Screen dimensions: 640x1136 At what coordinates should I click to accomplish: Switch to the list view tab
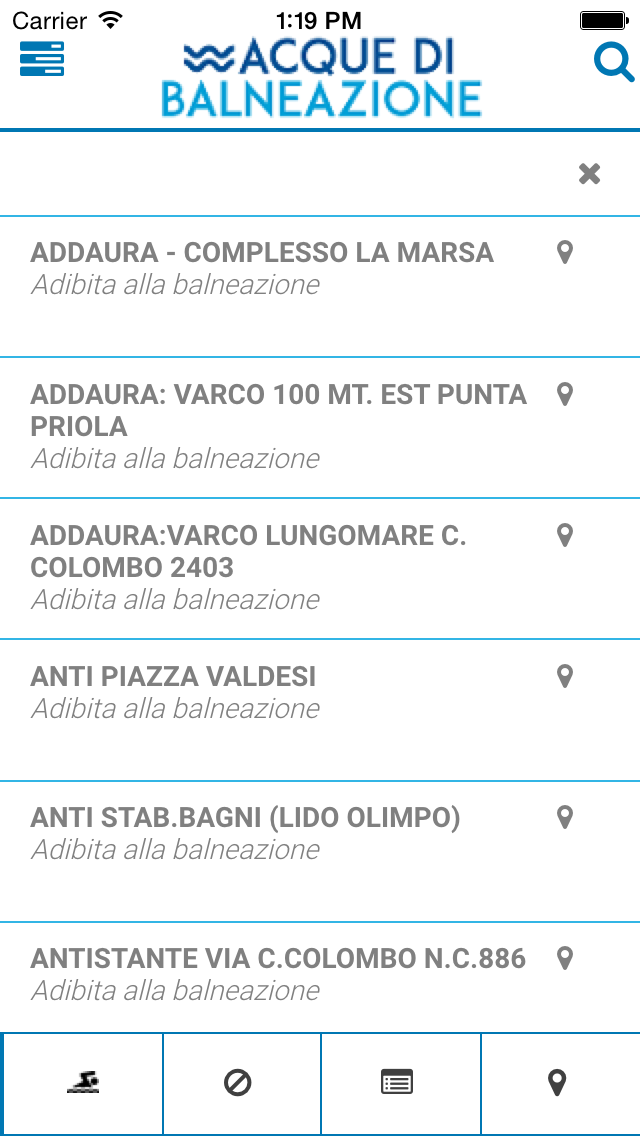[x=401, y=1084]
